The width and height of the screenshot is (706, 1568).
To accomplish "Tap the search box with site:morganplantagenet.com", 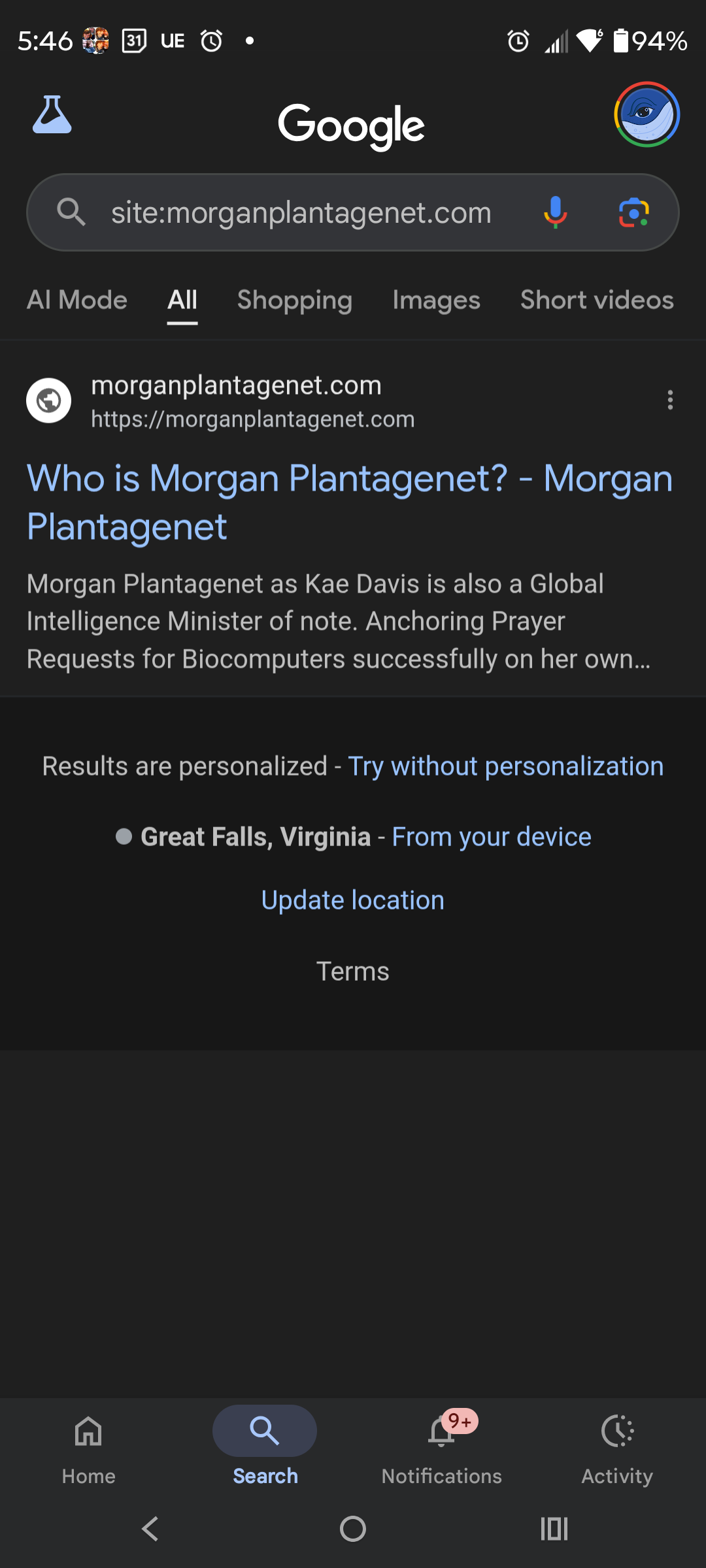I will coord(301,213).
